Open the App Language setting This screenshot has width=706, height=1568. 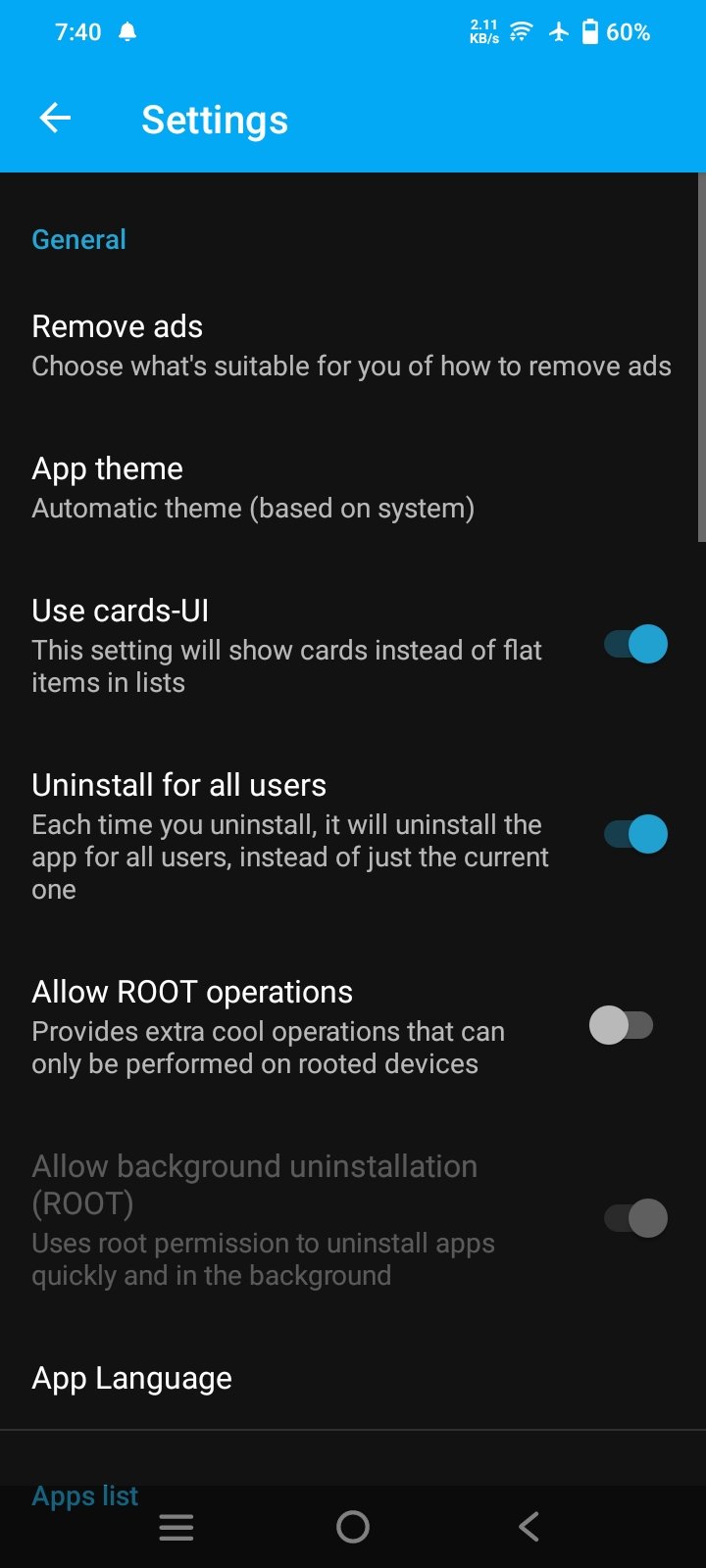coord(353,1378)
